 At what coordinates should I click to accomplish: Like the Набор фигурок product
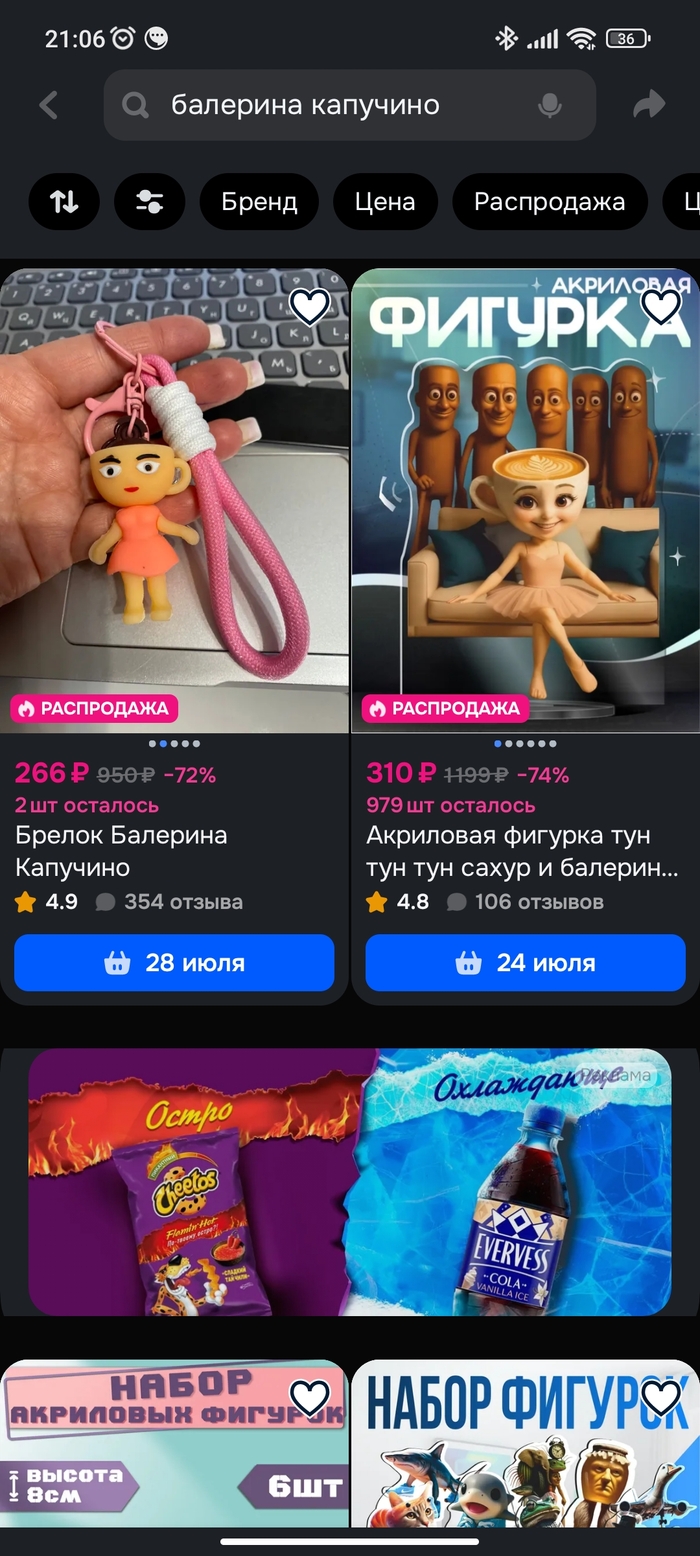tap(660, 1397)
